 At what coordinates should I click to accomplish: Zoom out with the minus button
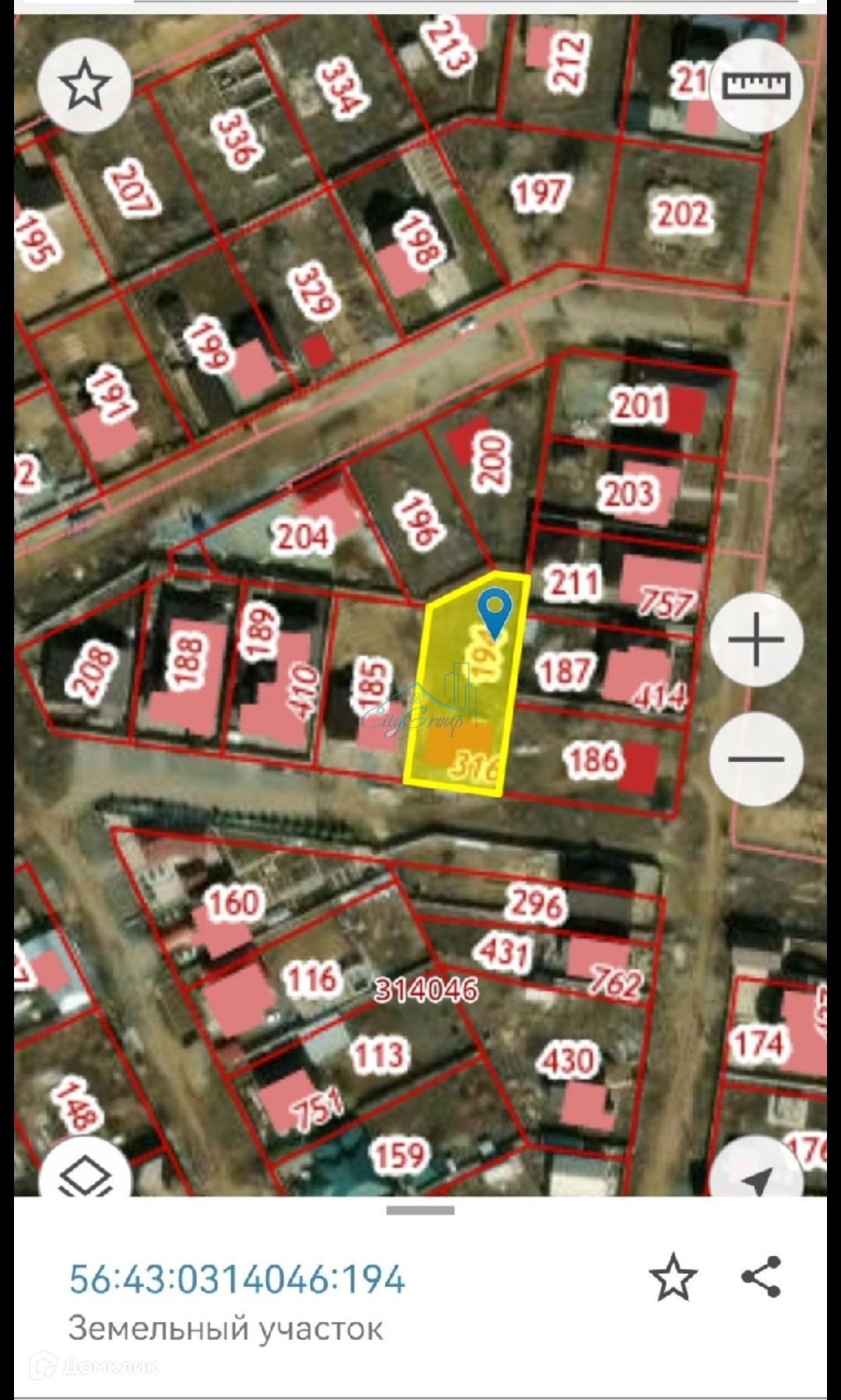point(756,759)
